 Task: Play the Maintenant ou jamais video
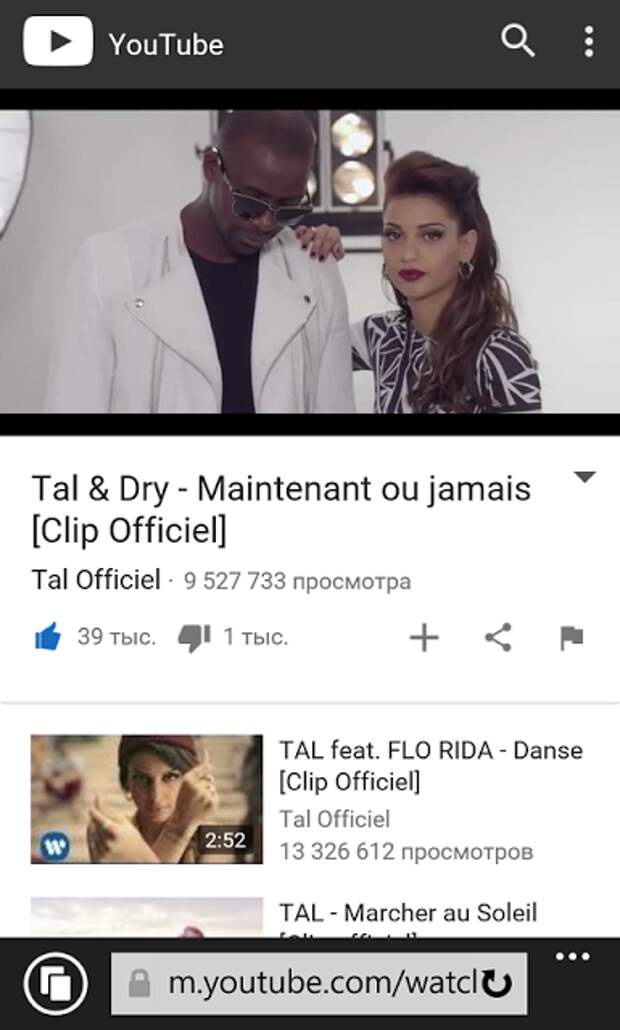[x=310, y=262]
